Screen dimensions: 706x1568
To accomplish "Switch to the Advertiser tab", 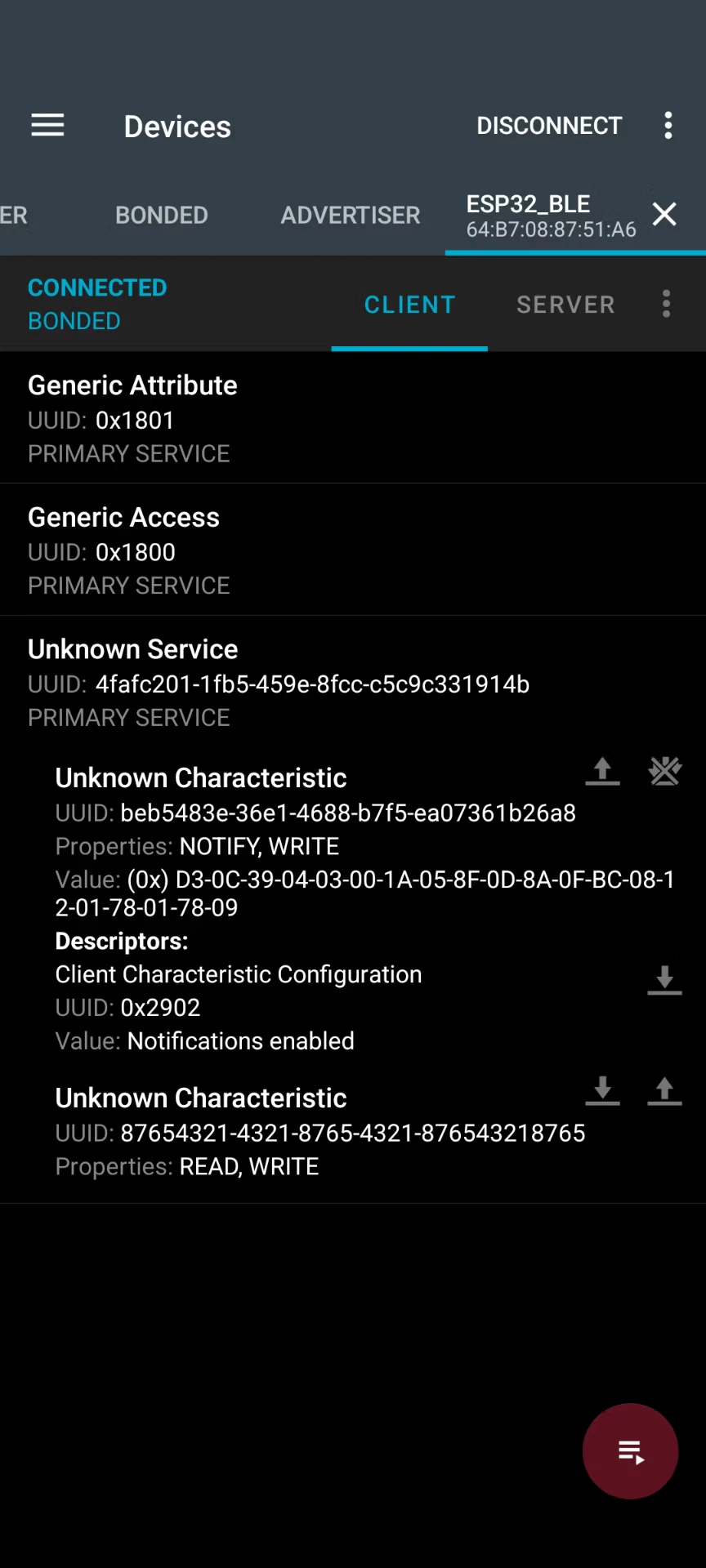I will tap(351, 215).
